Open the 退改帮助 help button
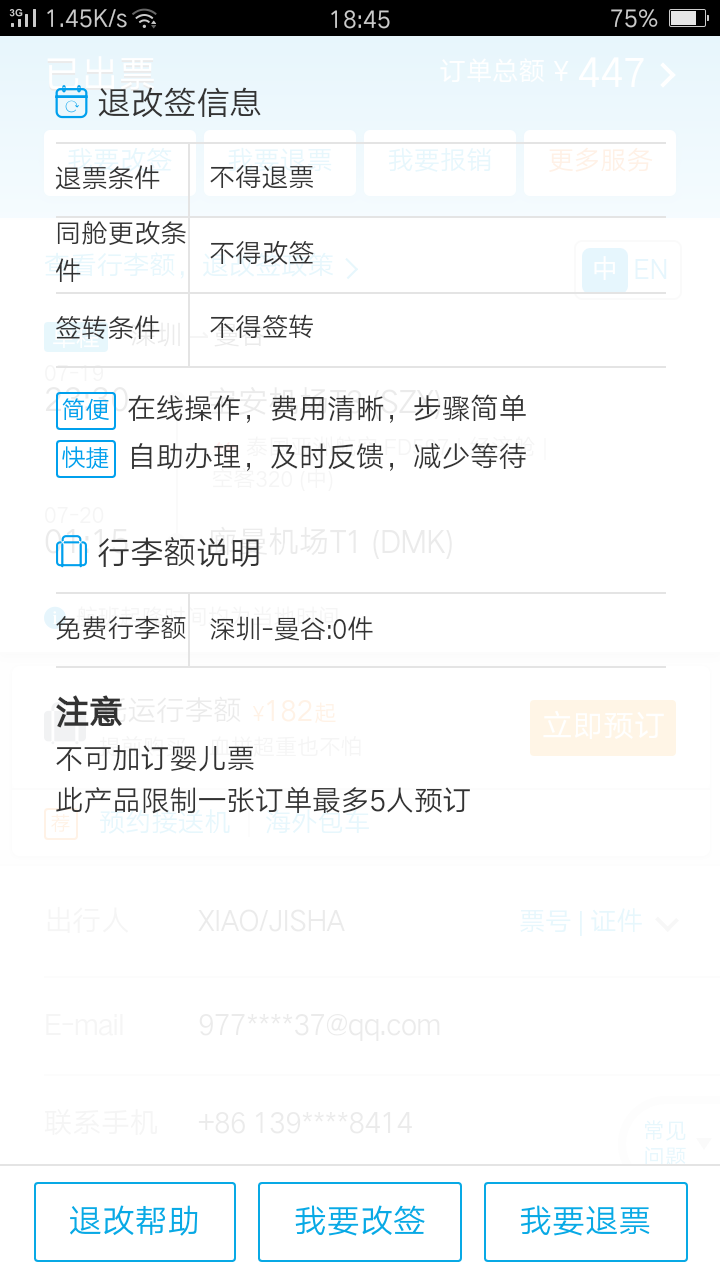 [x=135, y=1221]
